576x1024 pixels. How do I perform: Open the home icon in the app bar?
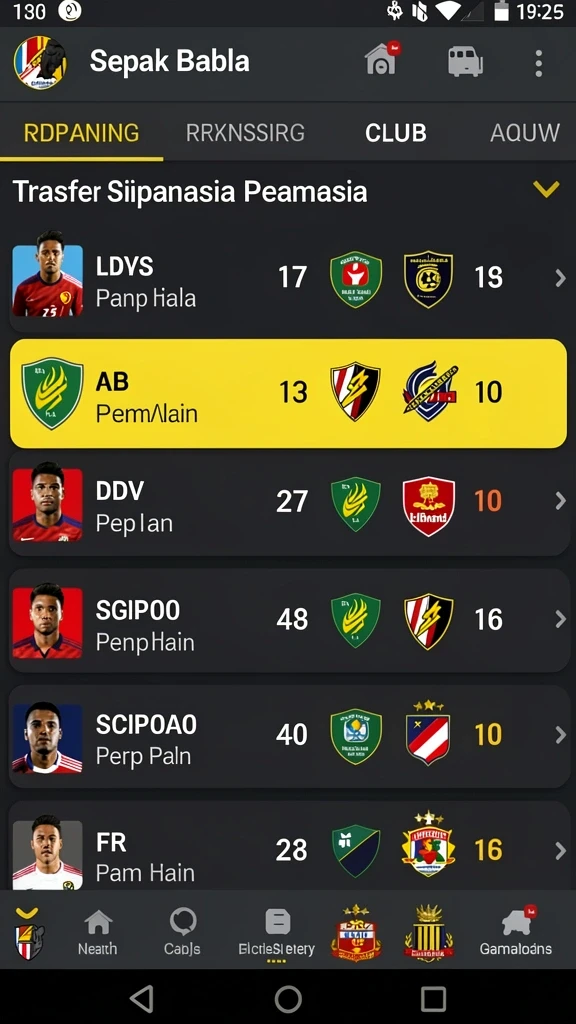(x=381, y=59)
